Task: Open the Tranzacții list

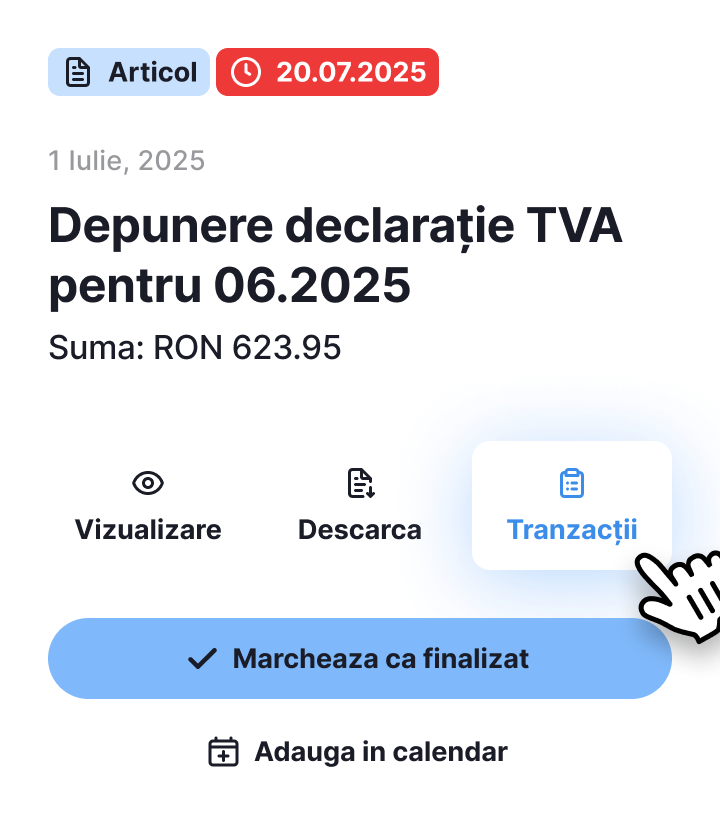Action: (x=571, y=506)
